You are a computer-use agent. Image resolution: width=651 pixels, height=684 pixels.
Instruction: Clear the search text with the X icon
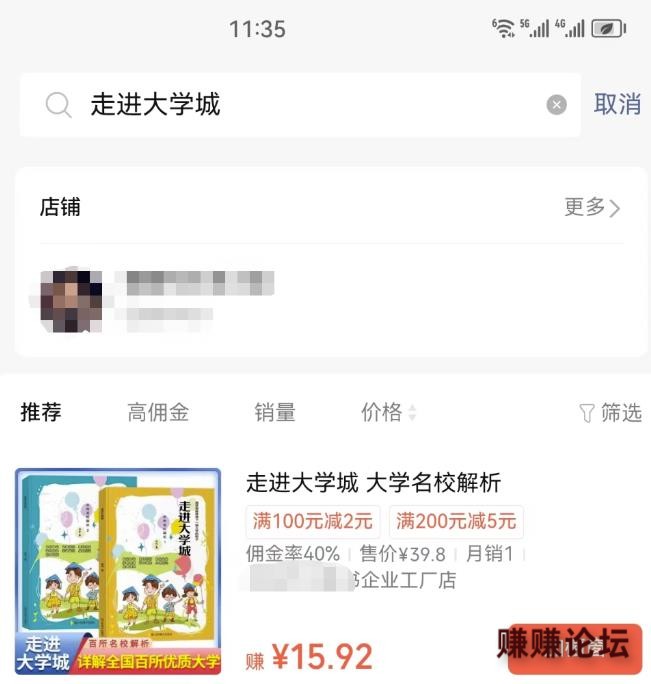557,105
